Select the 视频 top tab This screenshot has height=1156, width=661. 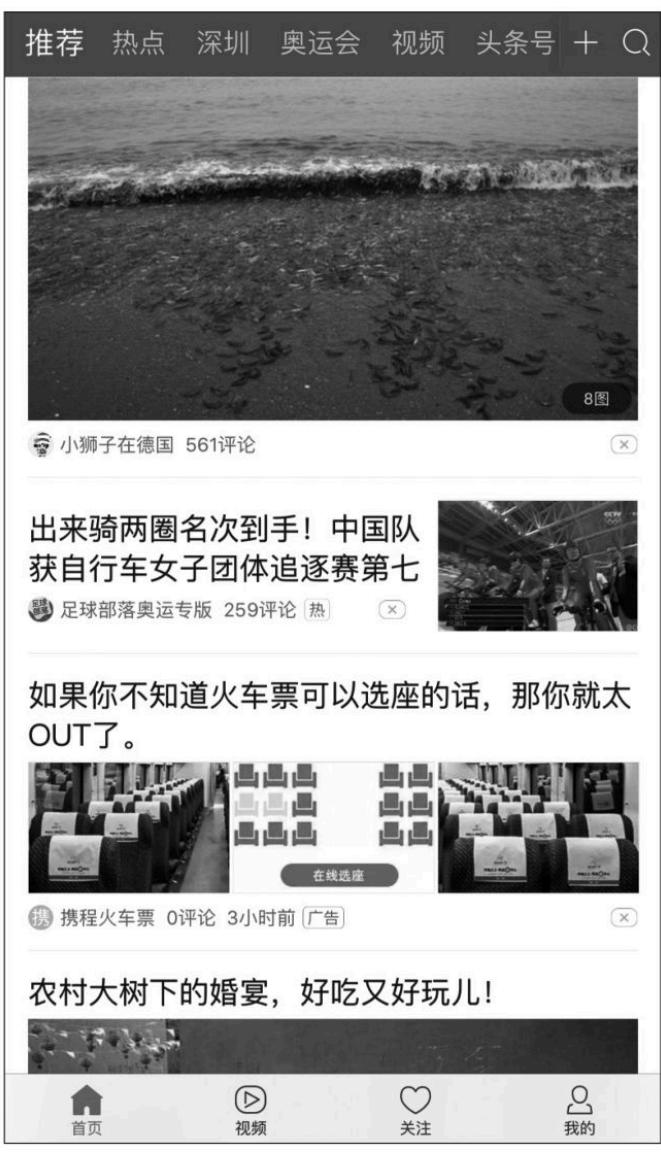(x=418, y=43)
